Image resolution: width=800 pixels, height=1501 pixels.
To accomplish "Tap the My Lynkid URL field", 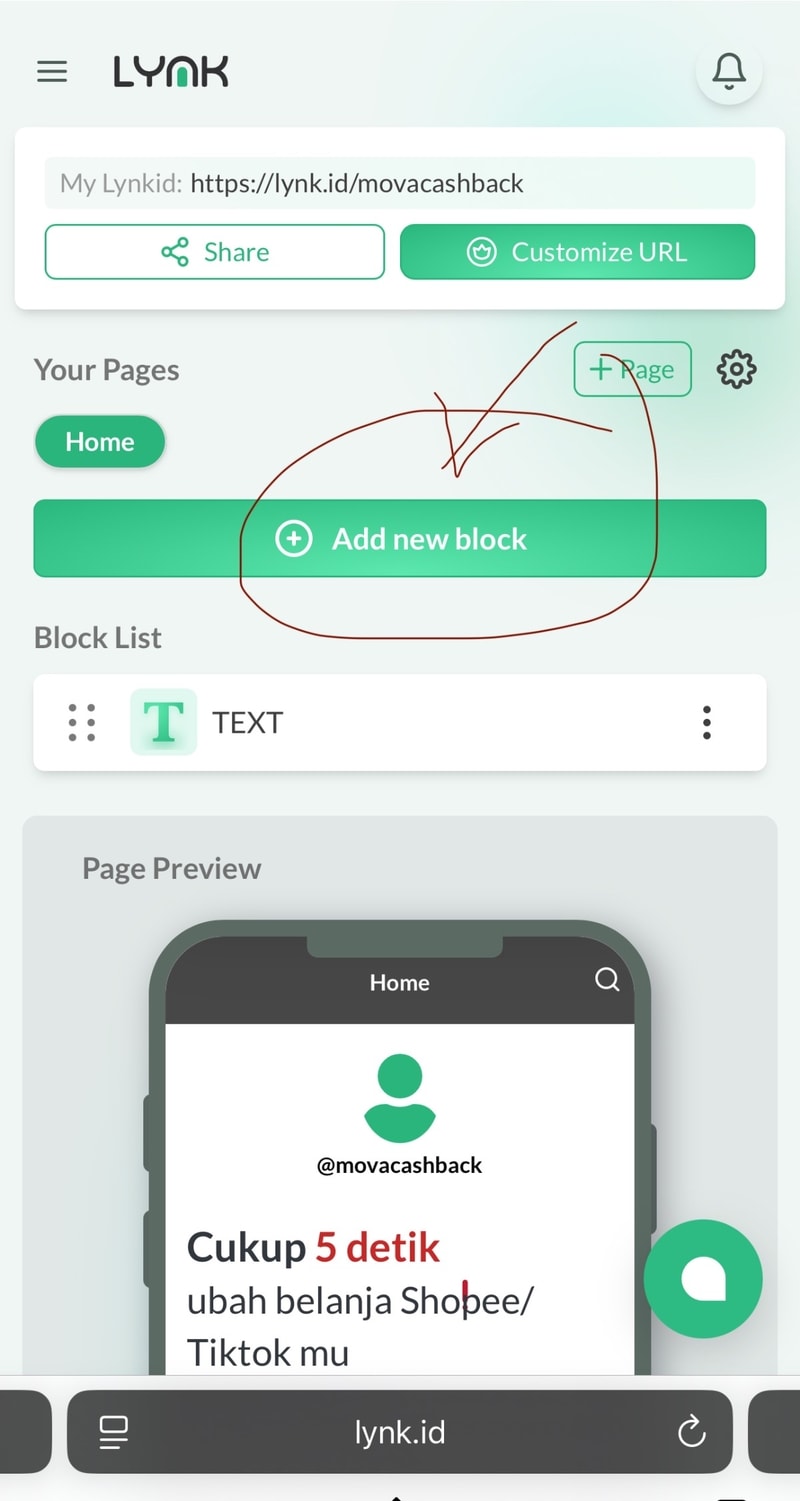I will (x=400, y=184).
